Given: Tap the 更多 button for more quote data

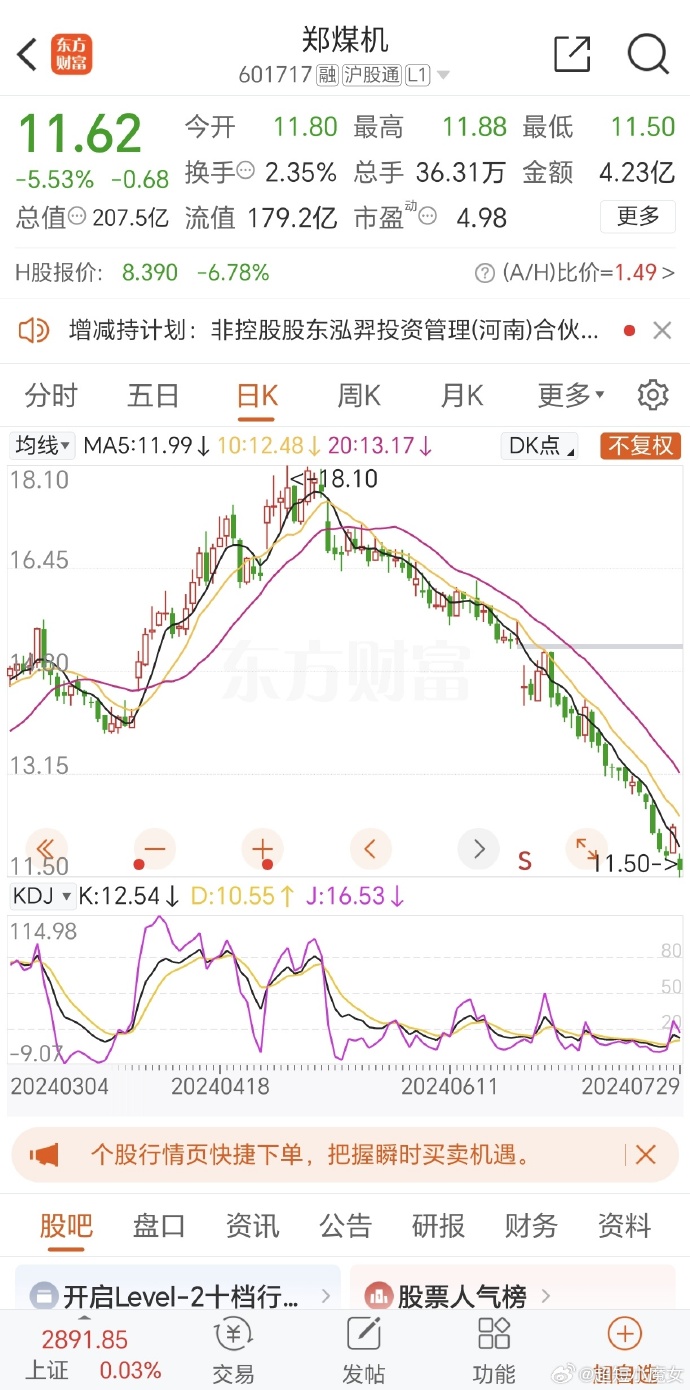Looking at the screenshot, I should 637,216.
